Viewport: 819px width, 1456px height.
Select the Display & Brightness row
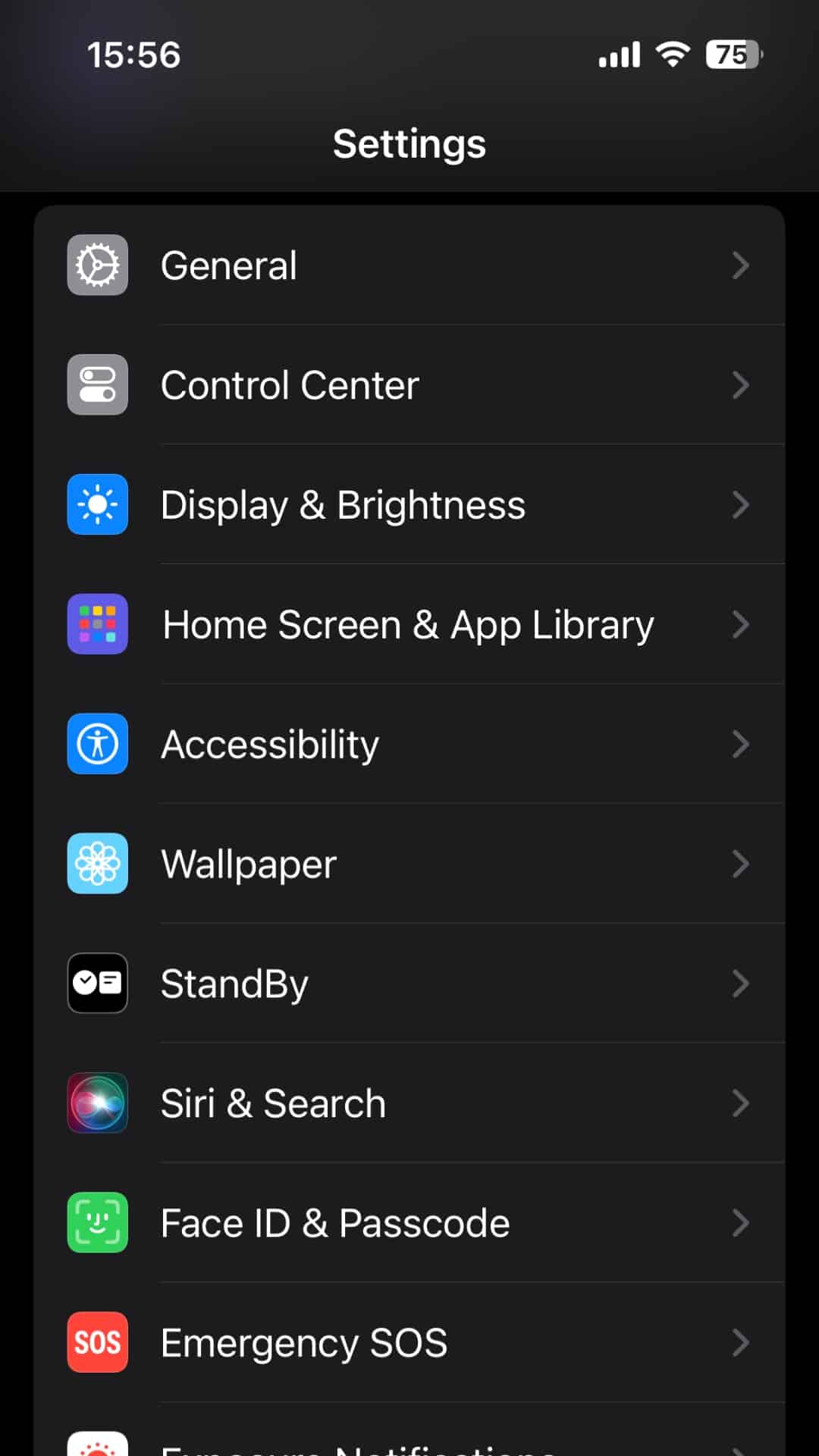409,504
